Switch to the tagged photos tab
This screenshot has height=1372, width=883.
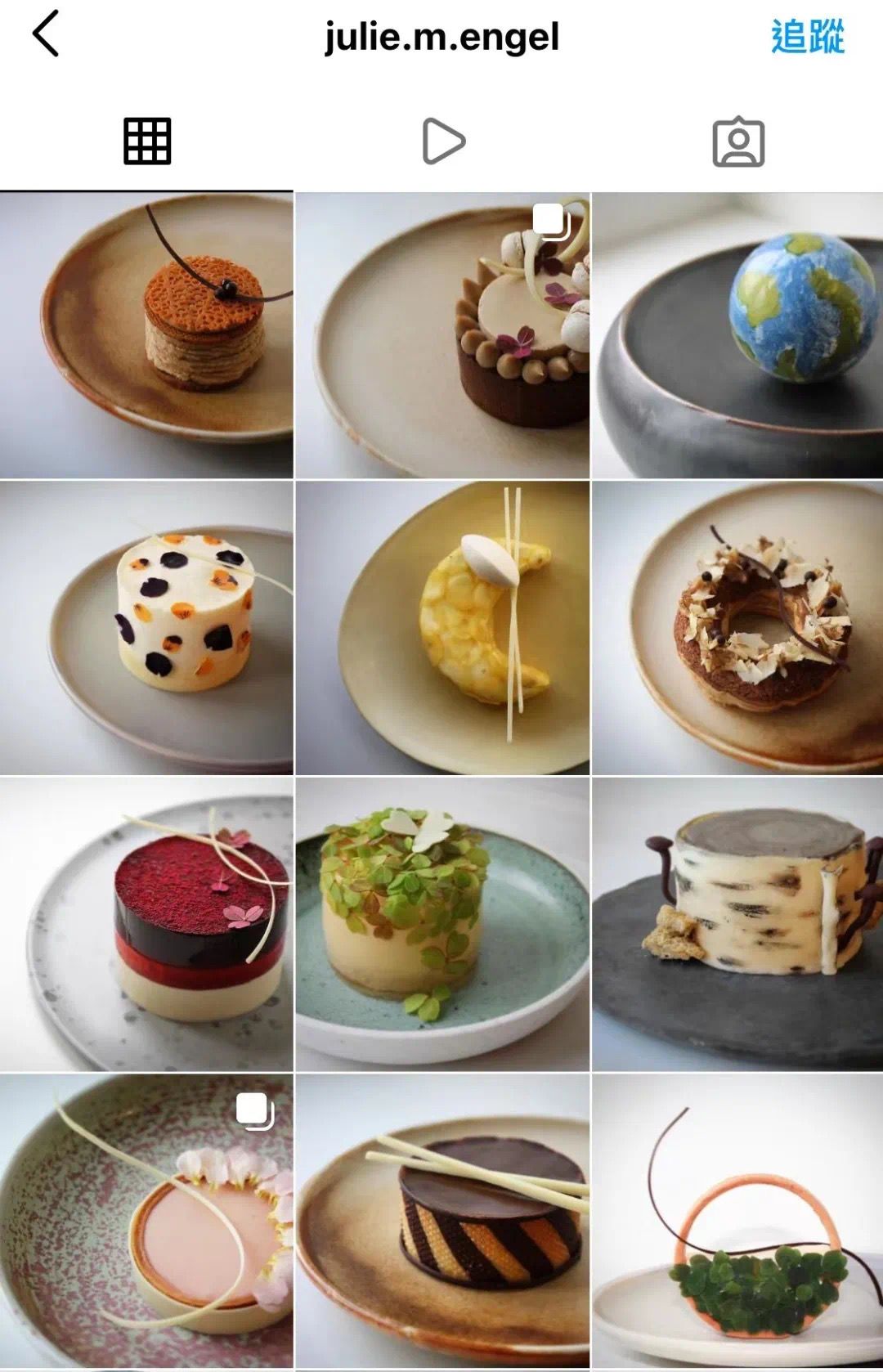point(738,141)
